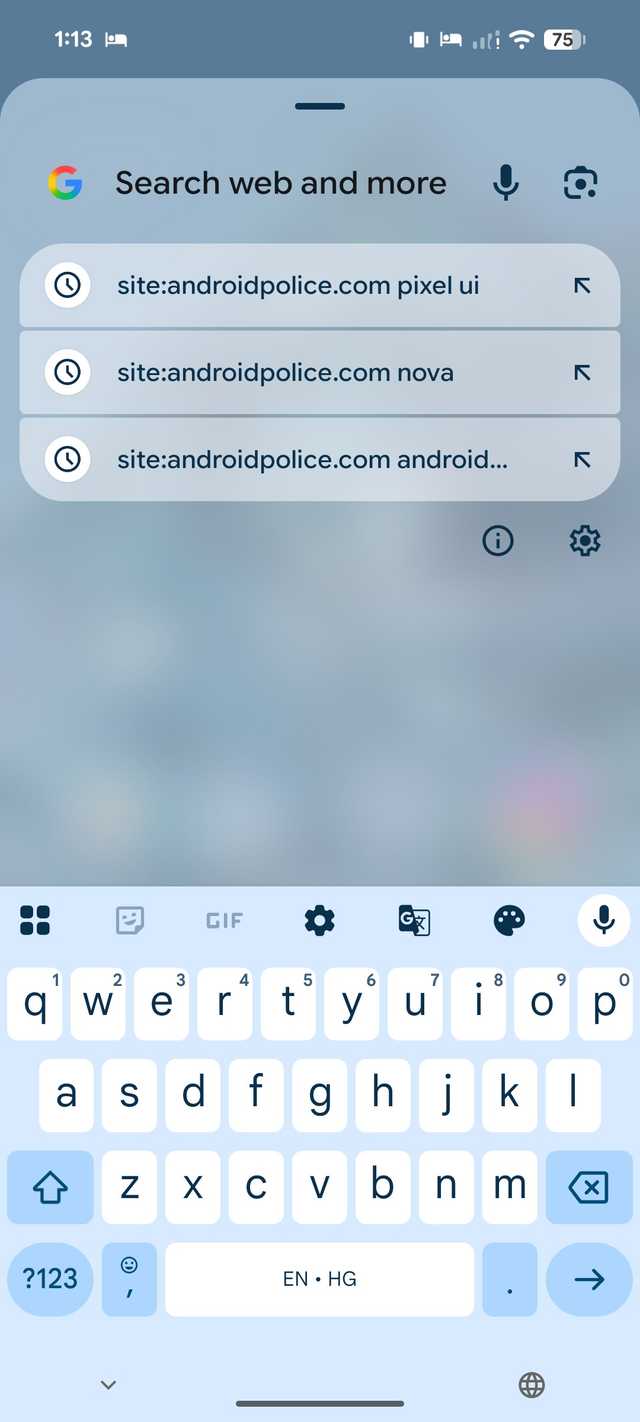Fill search box with the pixel ui suggestion arrow
Image resolution: width=640 pixels, height=1422 pixels.
click(x=582, y=286)
